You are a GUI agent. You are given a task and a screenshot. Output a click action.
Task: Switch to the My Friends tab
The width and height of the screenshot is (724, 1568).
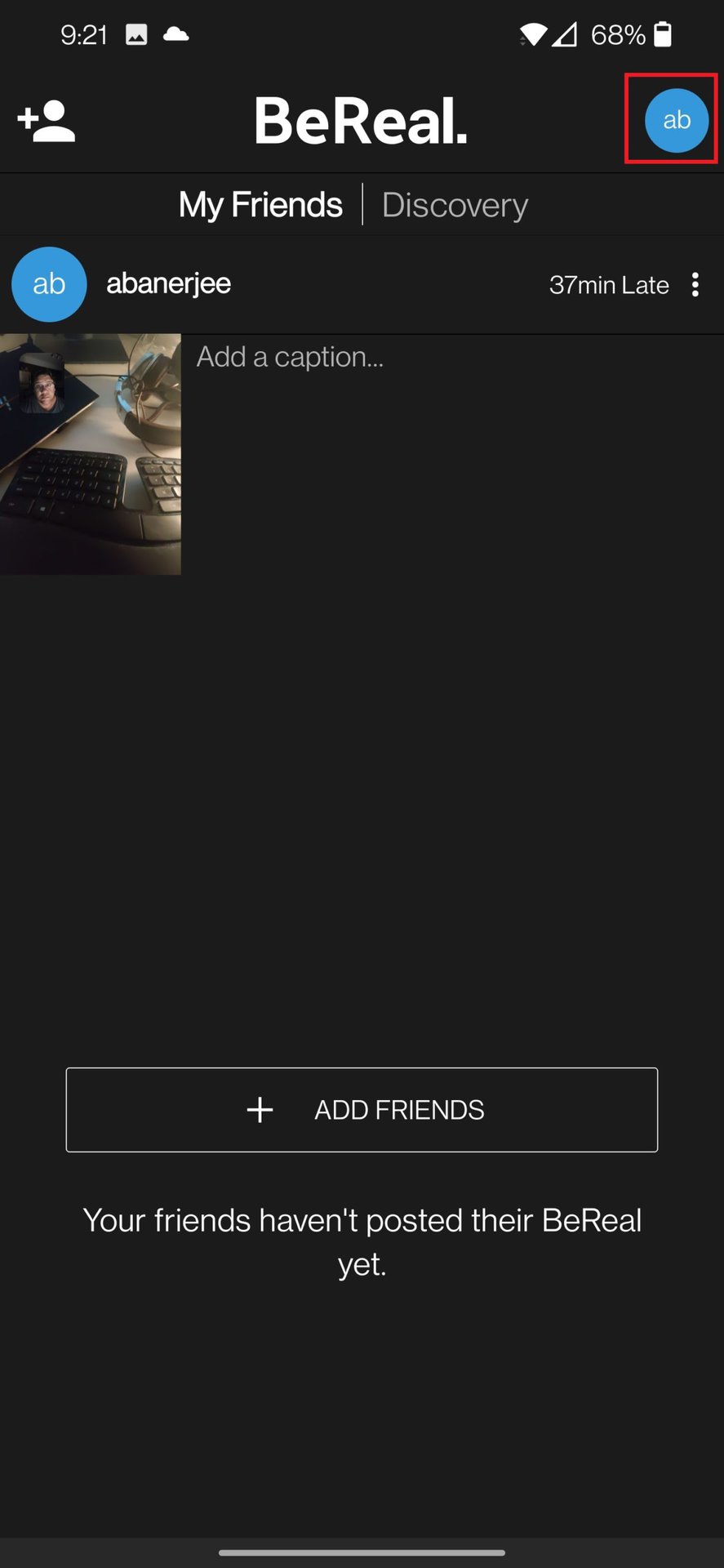pyautogui.click(x=260, y=204)
